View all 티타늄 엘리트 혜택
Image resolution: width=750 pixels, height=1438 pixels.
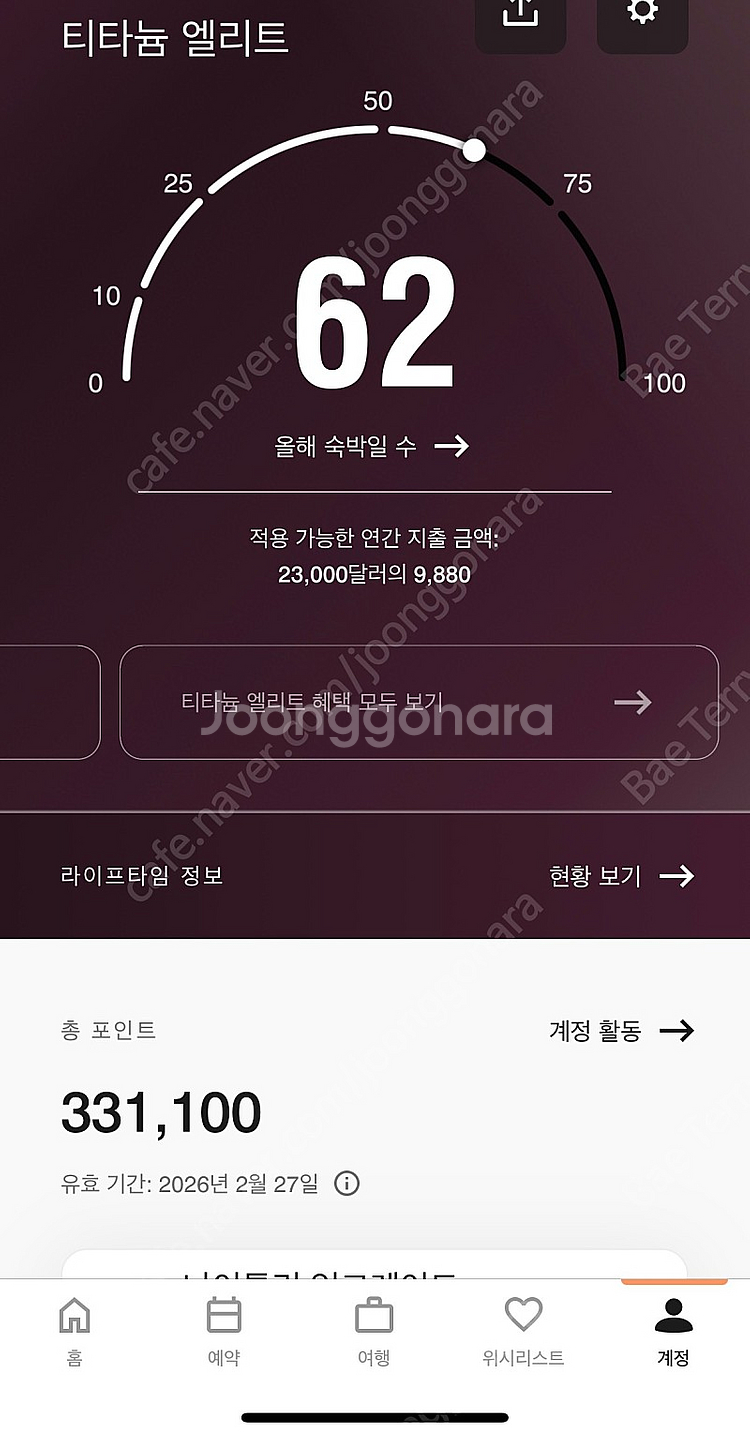coord(419,702)
